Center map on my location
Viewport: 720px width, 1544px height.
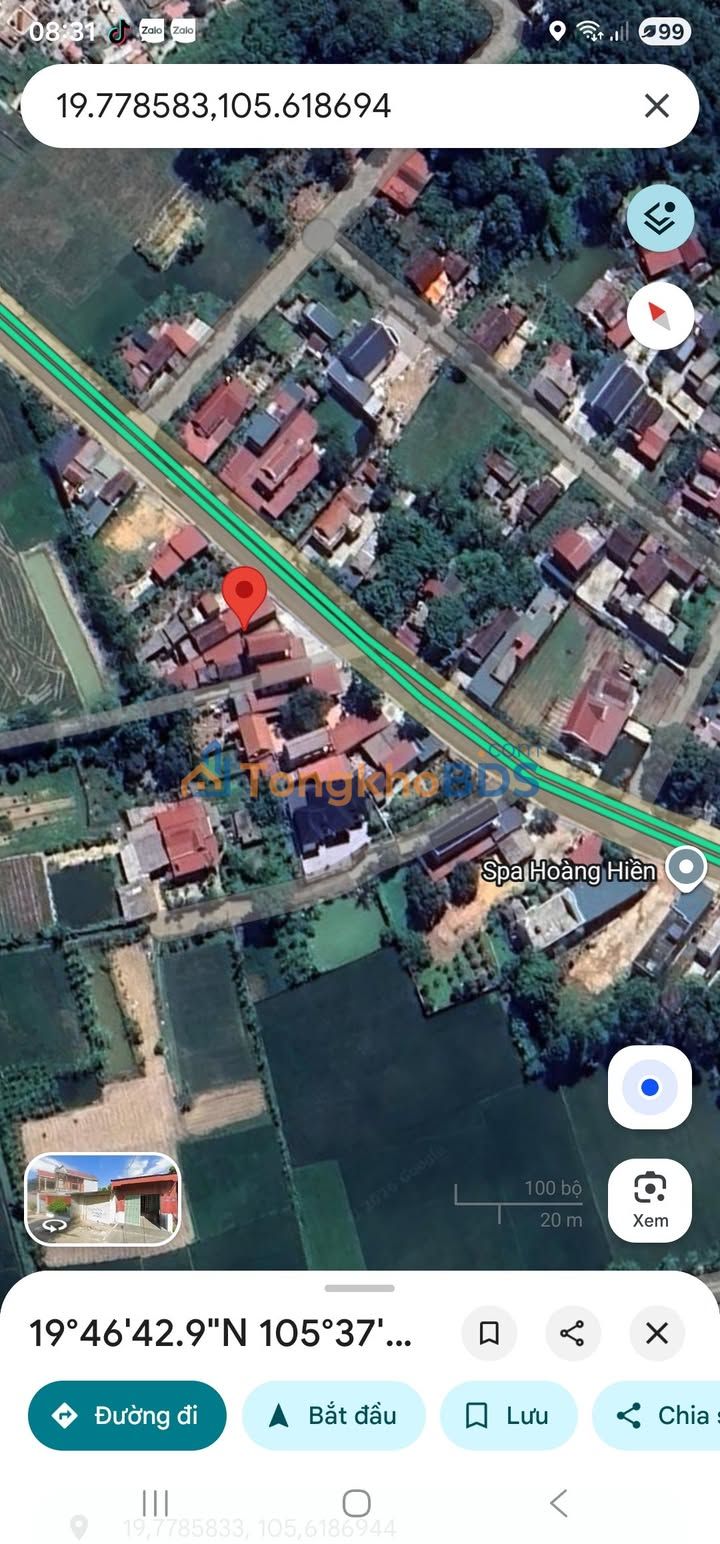click(x=650, y=1087)
